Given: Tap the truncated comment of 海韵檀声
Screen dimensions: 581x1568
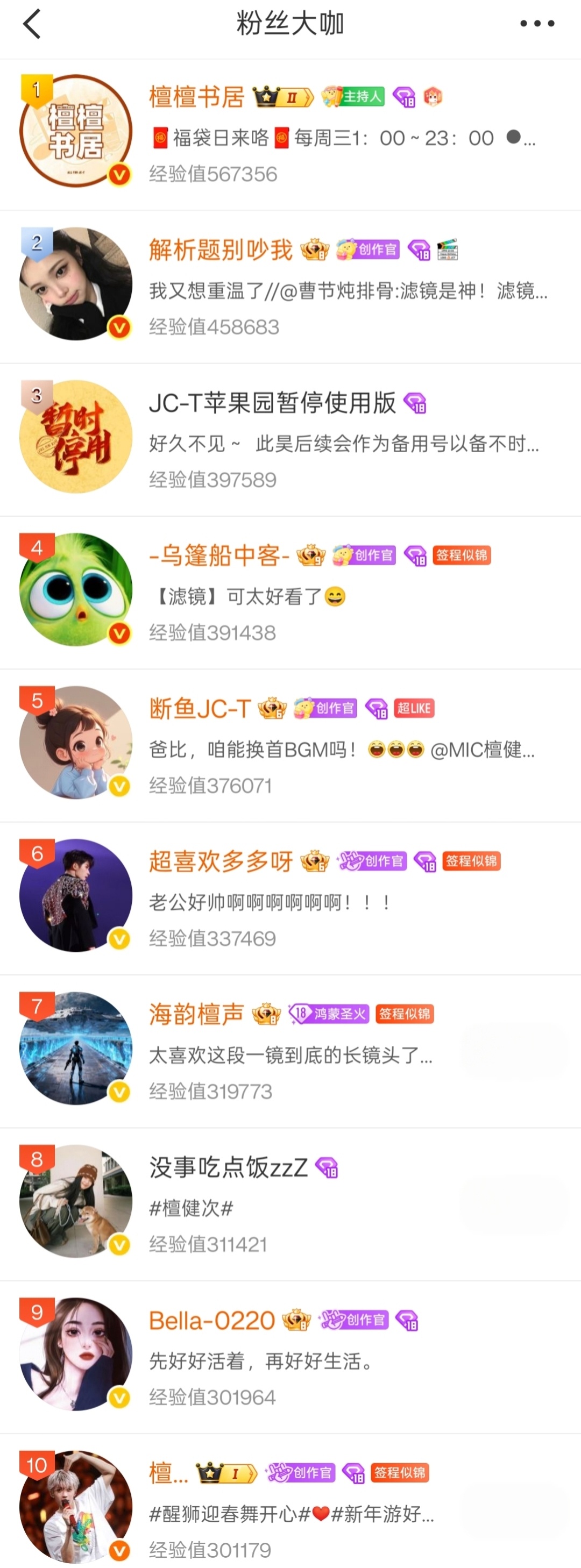Looking at the screenshot, I should [290, 1057].
